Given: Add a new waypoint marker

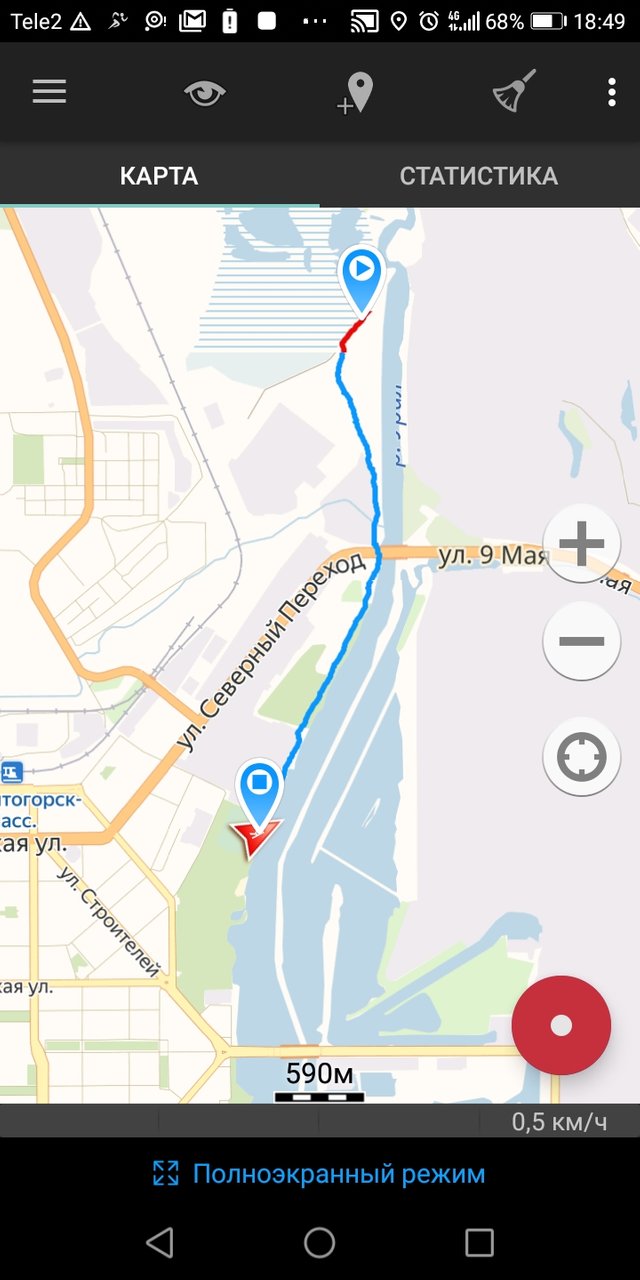Looking at the screenshot, I should click(355, 93).
